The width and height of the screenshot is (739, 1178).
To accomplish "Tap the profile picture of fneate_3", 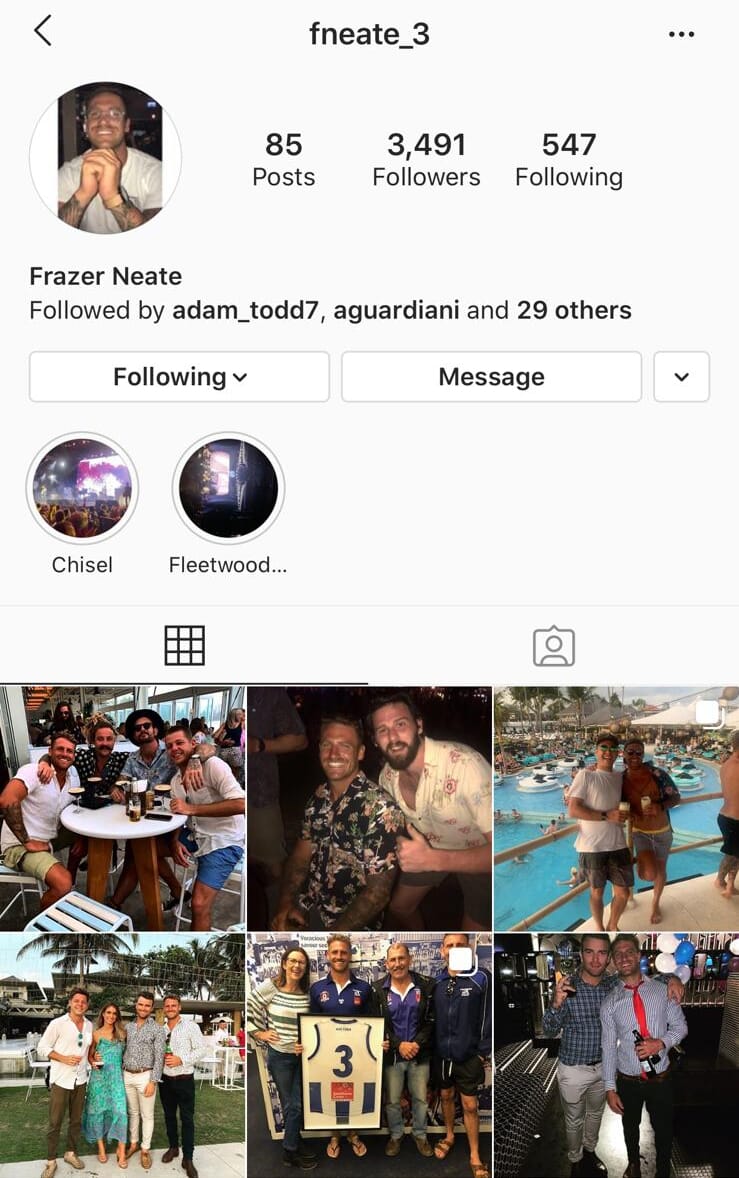I will pyautogui.click(x=106, y=158).
